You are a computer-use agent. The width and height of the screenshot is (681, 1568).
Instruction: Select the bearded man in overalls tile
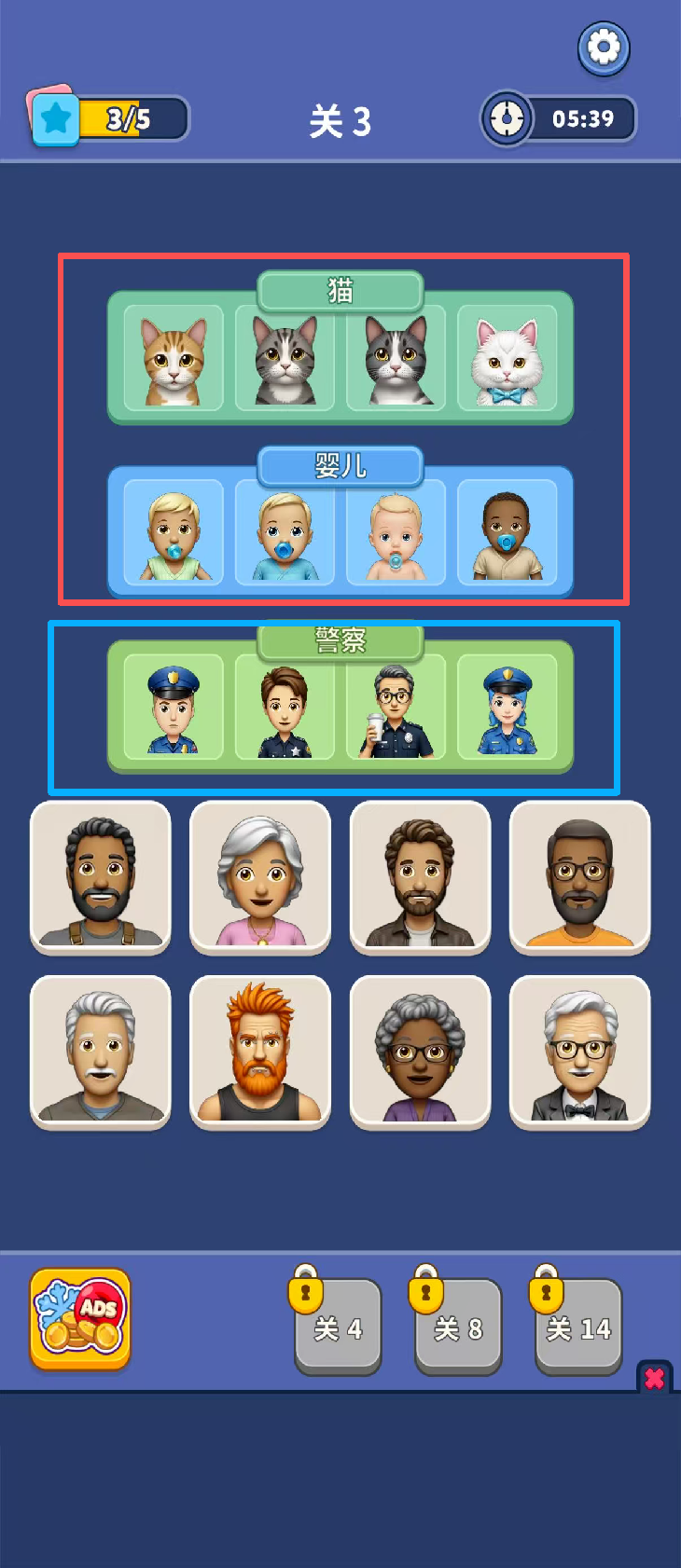pyautogui.click(x=101, y=877)
